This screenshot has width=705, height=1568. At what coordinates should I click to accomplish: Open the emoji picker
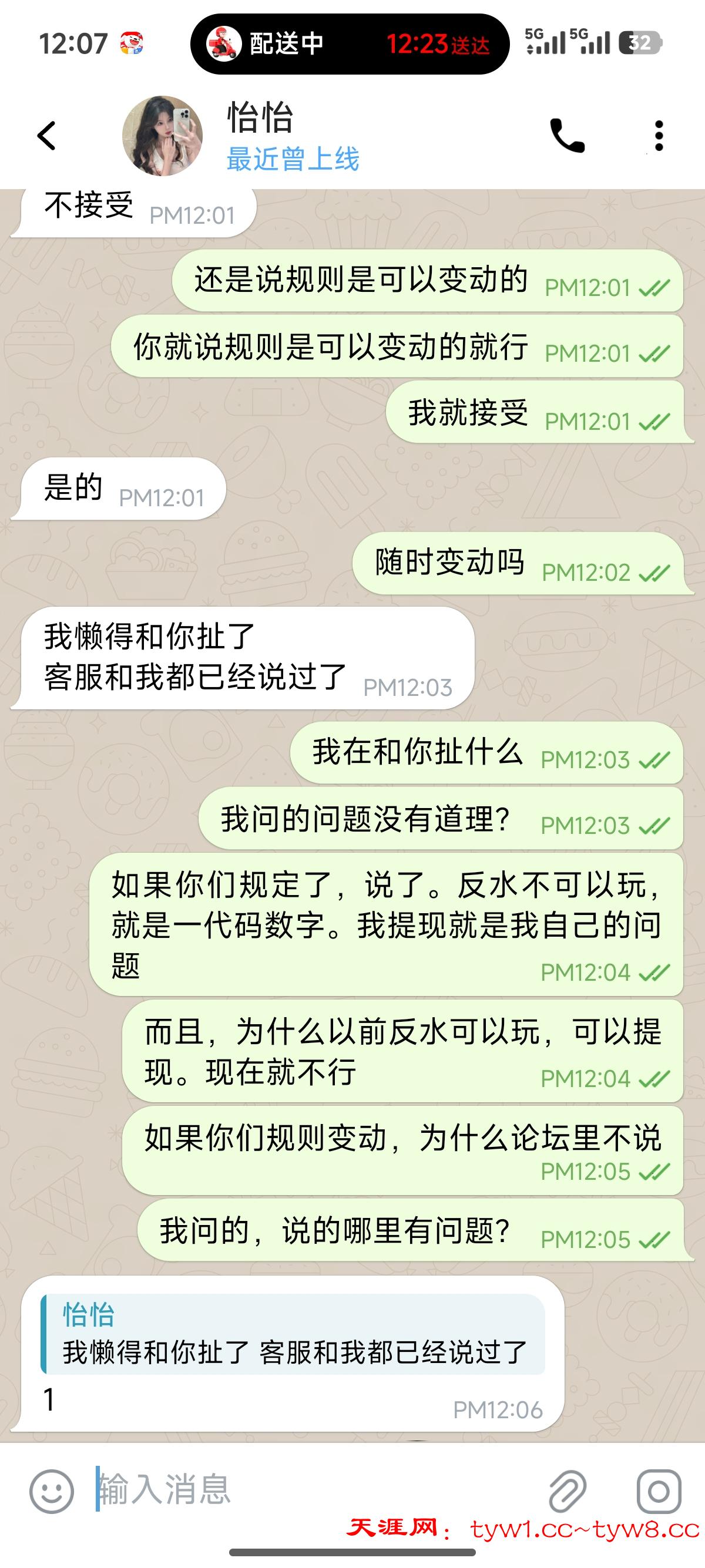pos(52,1490)
